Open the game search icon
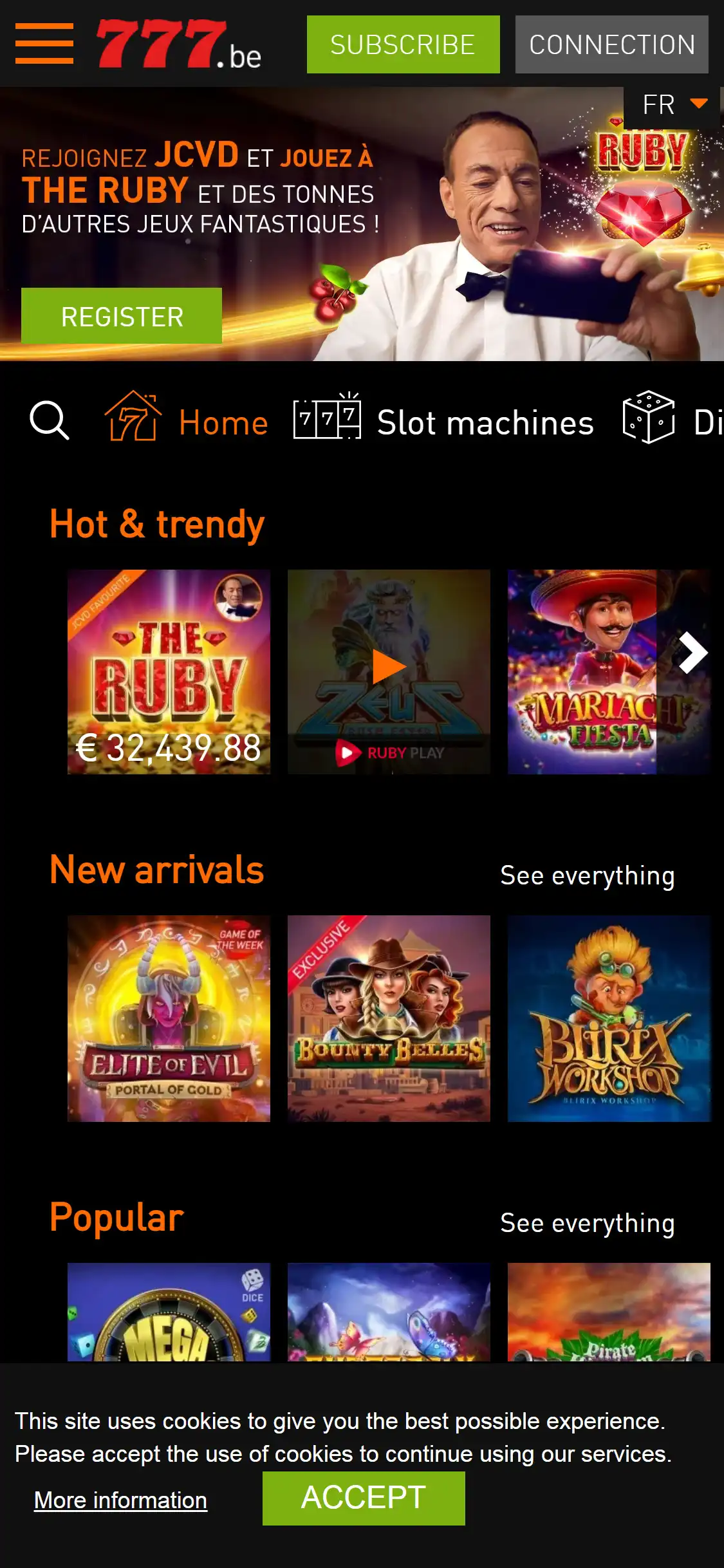 49,421
